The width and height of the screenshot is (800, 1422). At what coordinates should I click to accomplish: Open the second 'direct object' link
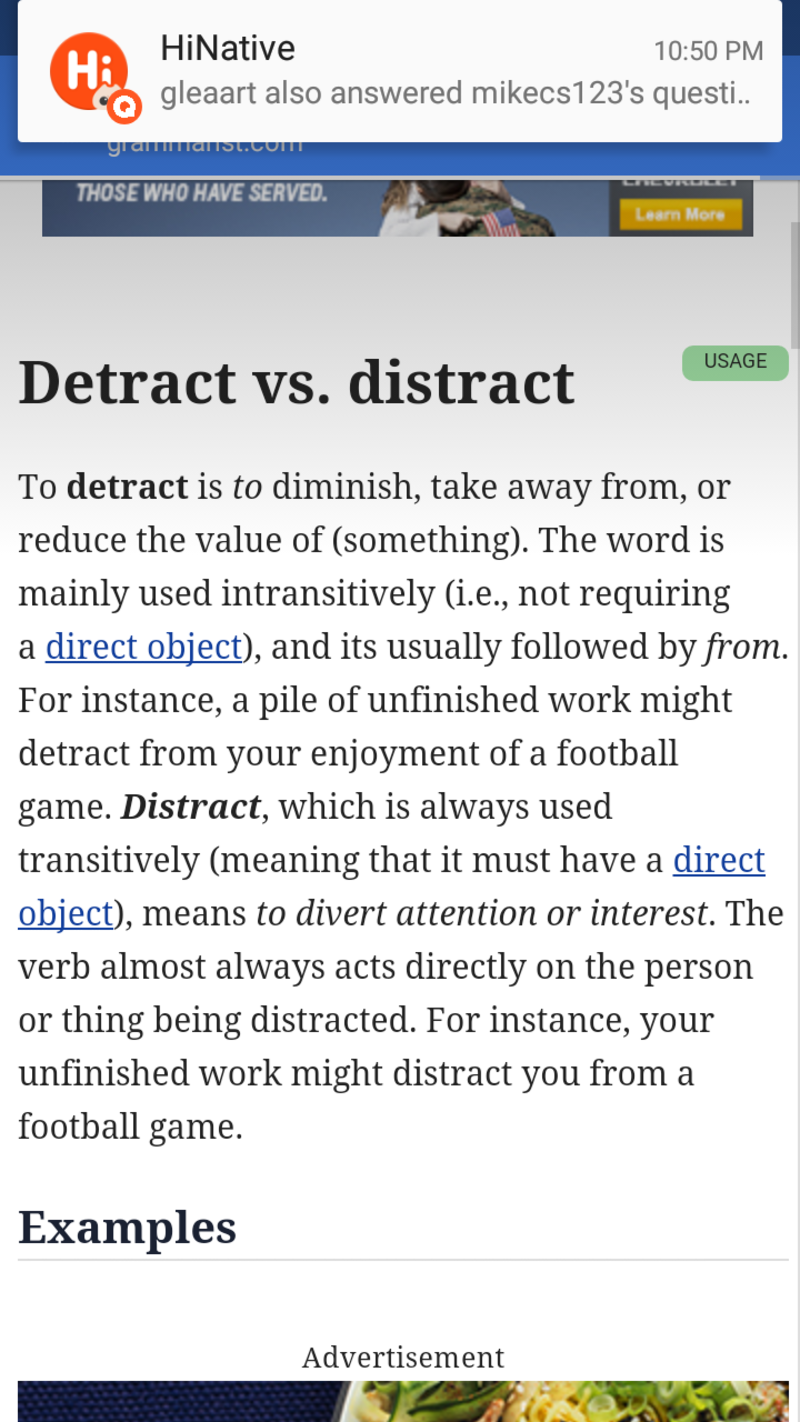tap(718, 860)
